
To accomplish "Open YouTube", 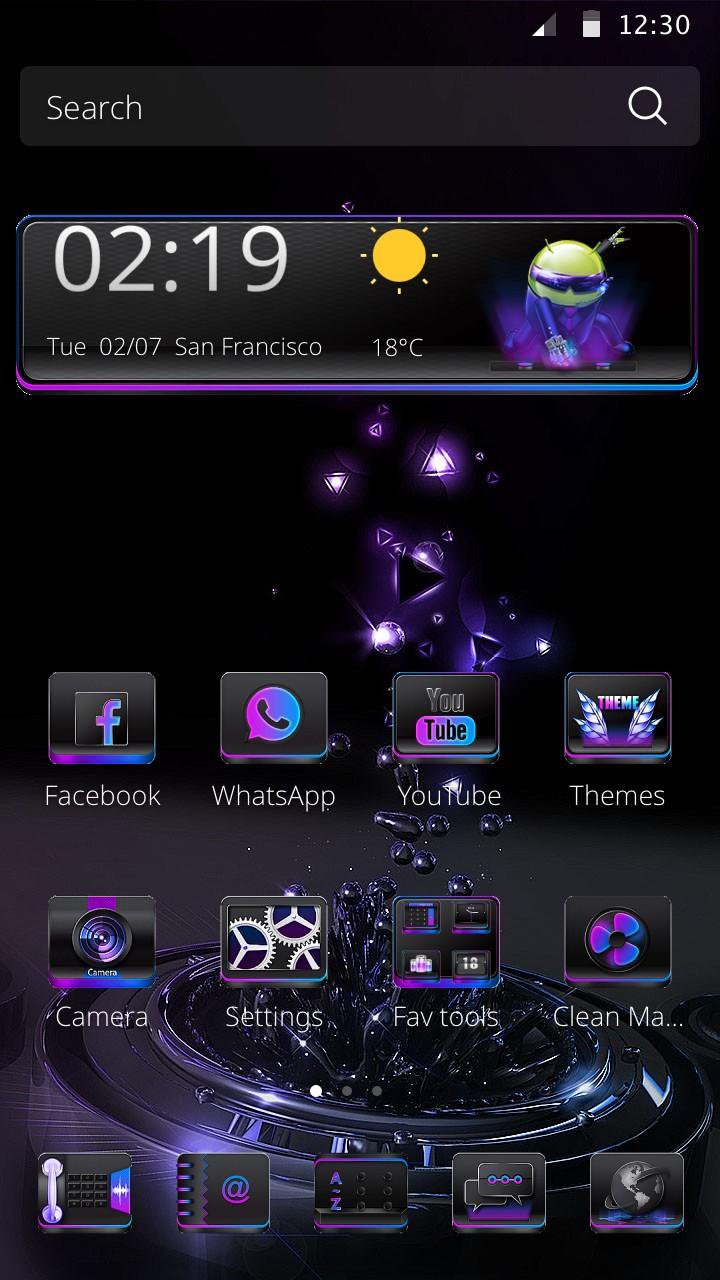I will (446, 716).
